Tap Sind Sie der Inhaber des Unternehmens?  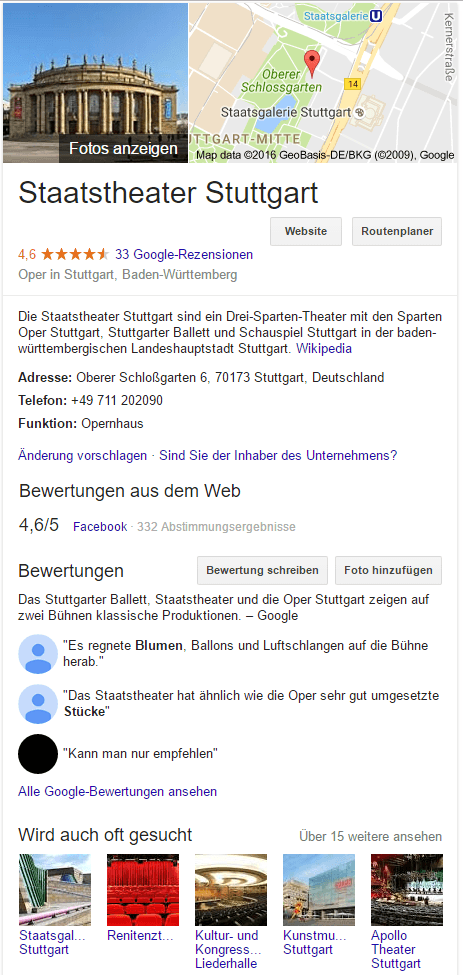(x=278, y=455)
